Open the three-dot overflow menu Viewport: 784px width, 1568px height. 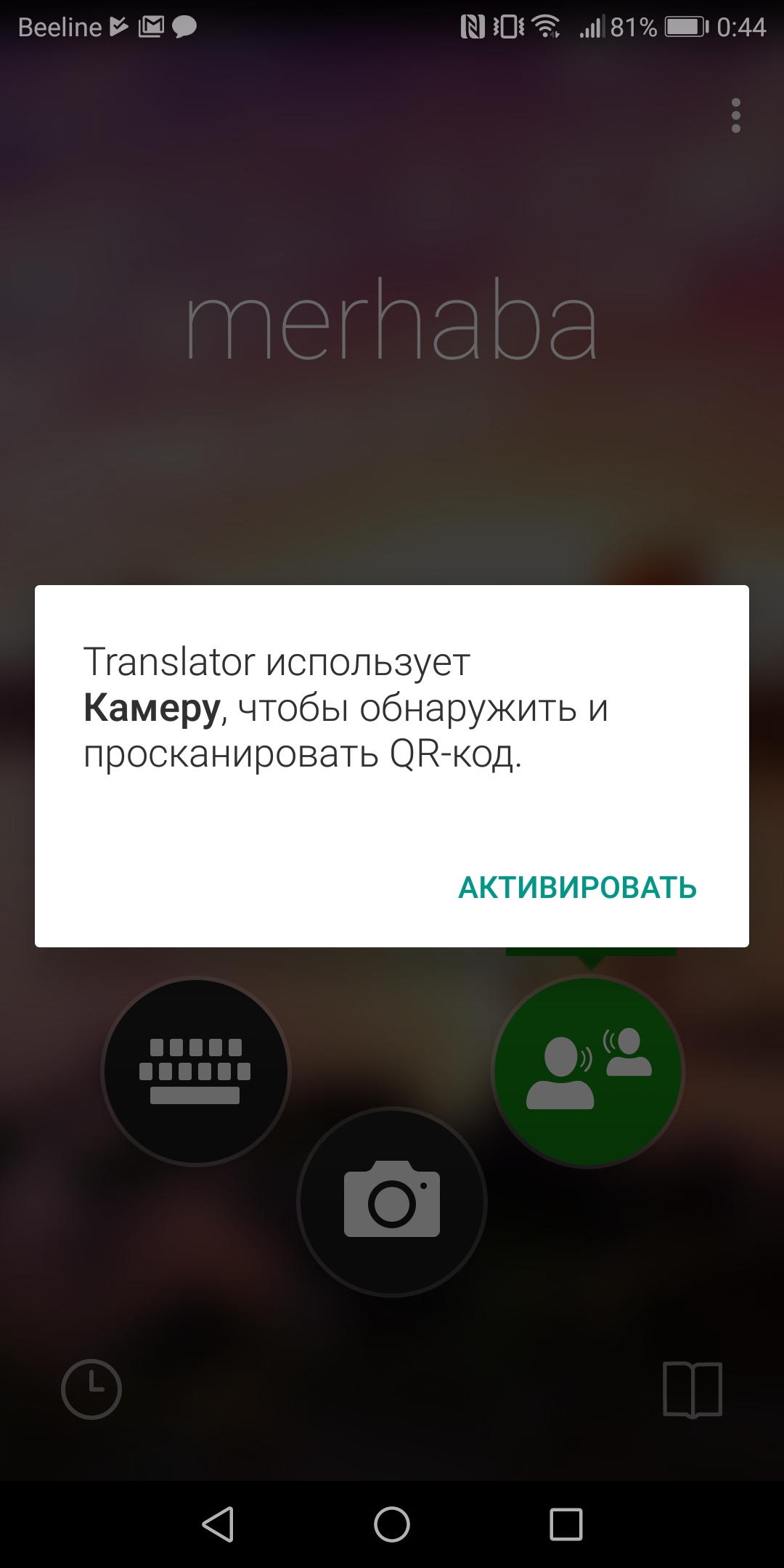pyautogui.click(x=735, y=115)
